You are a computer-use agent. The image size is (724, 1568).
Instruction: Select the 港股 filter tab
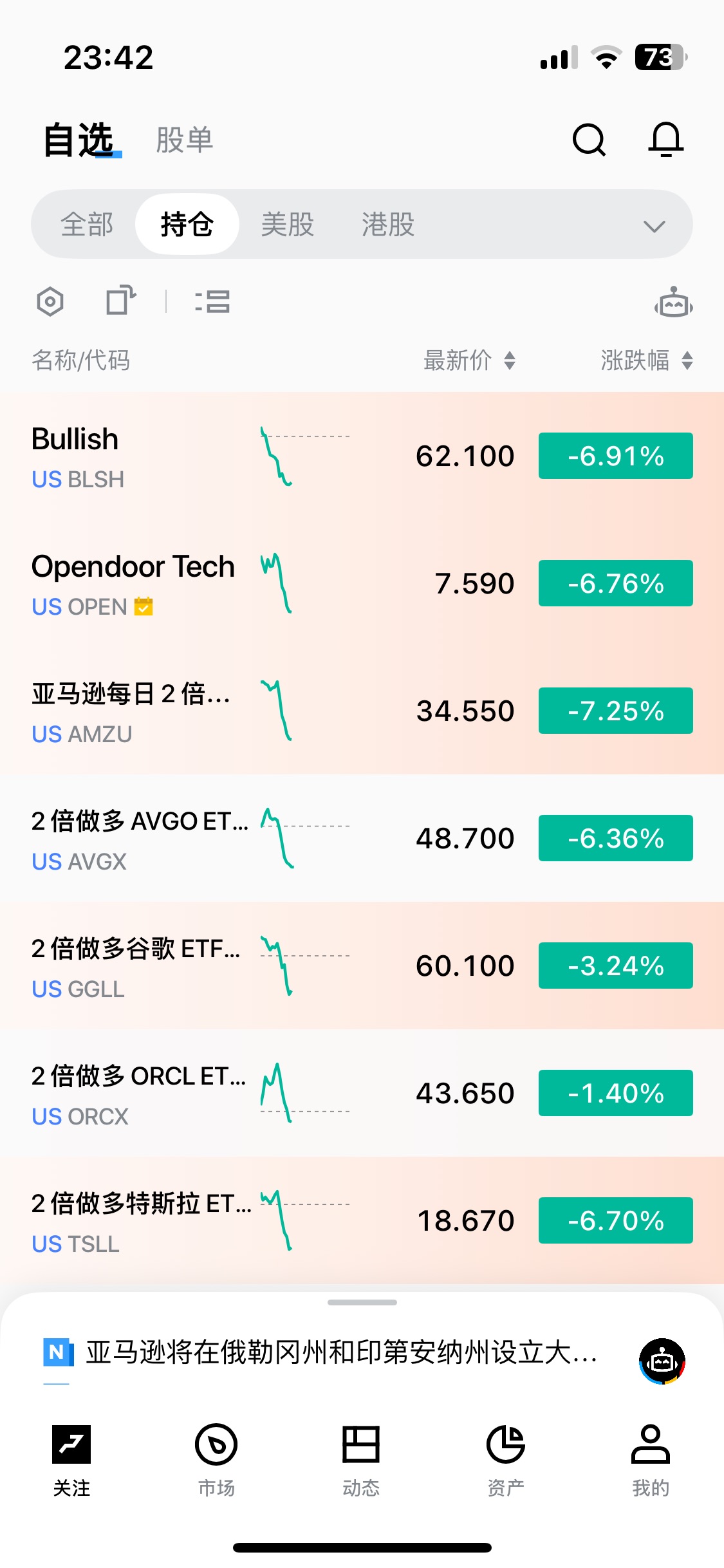[x=388, y=225]
